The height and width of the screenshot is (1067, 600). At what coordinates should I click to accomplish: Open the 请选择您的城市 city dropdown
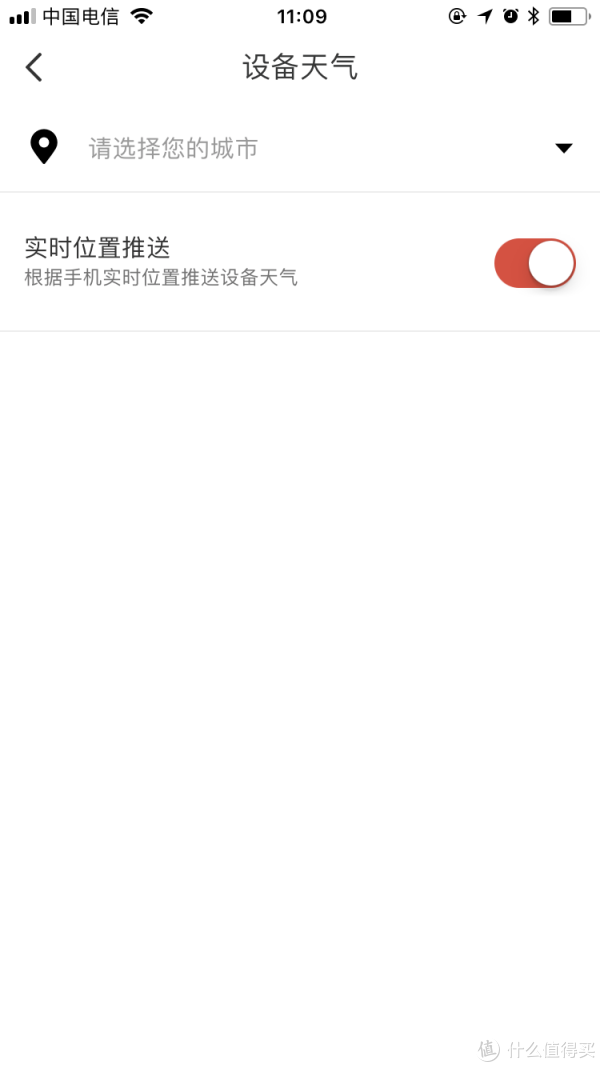pos(300,148)
